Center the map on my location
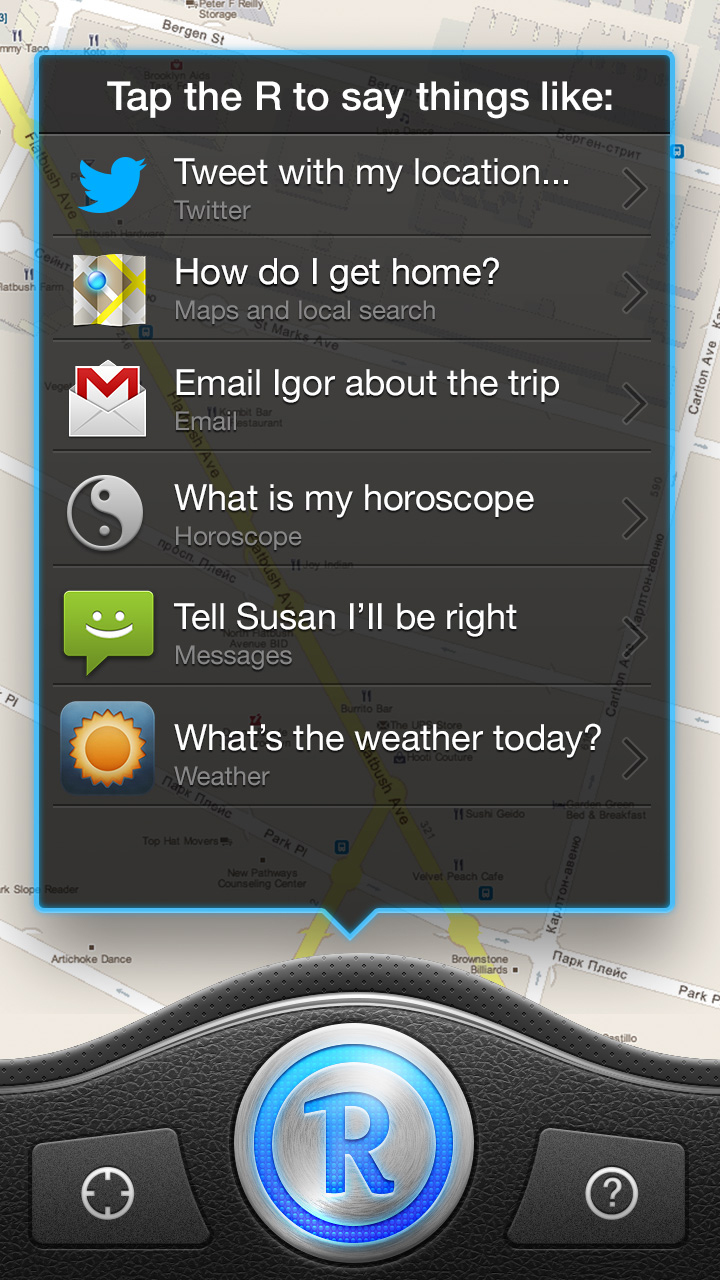This screenshot has width=720, height=1280. click(108, 1192)
